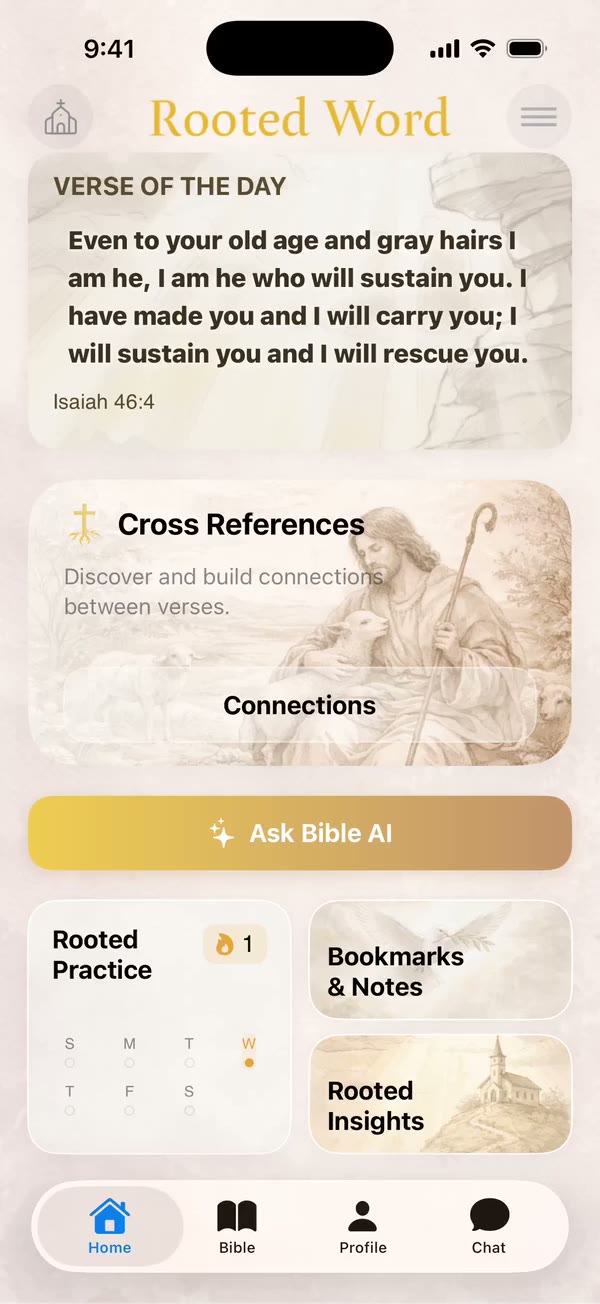Open Bookmarks & Notes

pos(440,960)
